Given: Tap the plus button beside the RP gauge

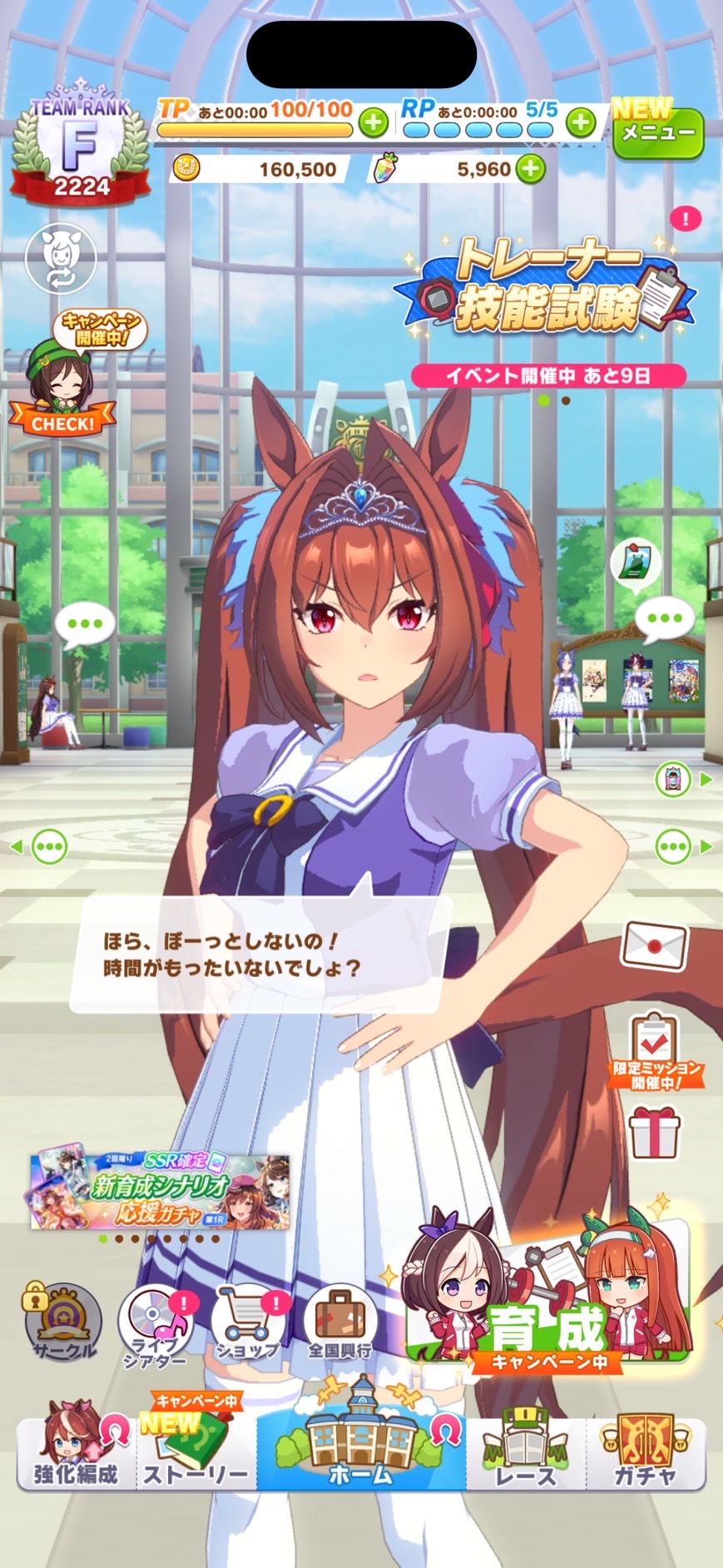Looking at the screenshot, I should [581, 123].
